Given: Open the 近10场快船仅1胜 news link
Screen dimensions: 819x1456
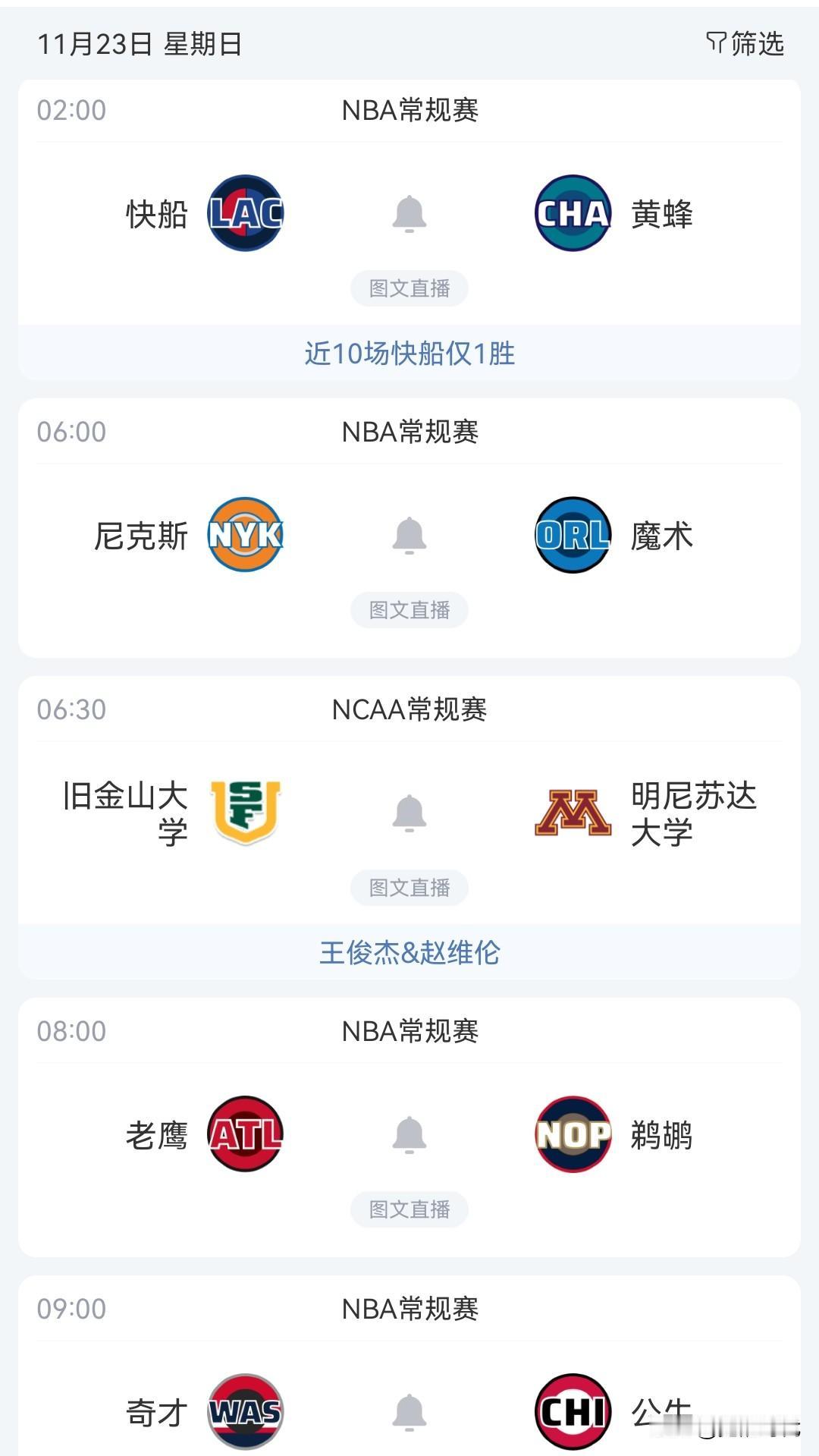Looking at the screenshot, I should pyautogui.click(x=409, y=353).
